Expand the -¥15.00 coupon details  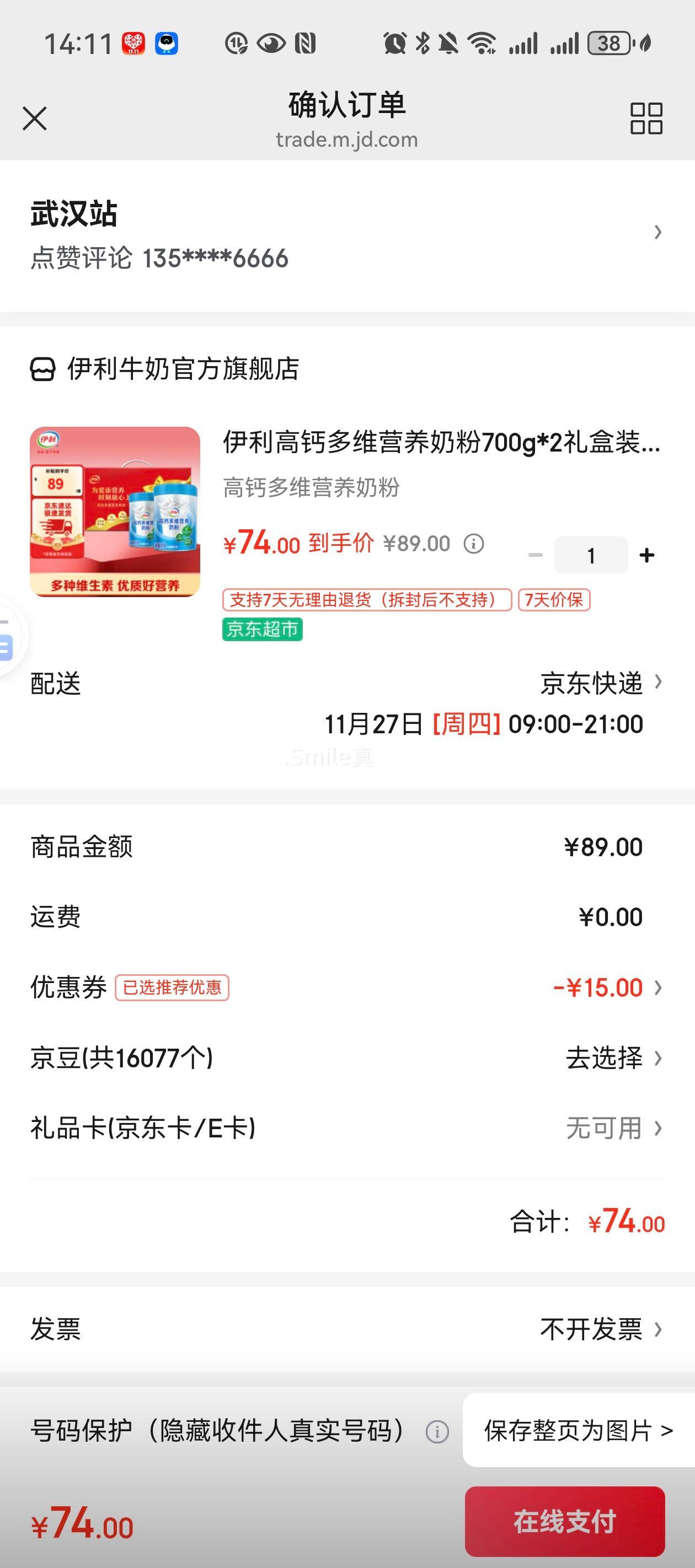[x=603, y=987]
